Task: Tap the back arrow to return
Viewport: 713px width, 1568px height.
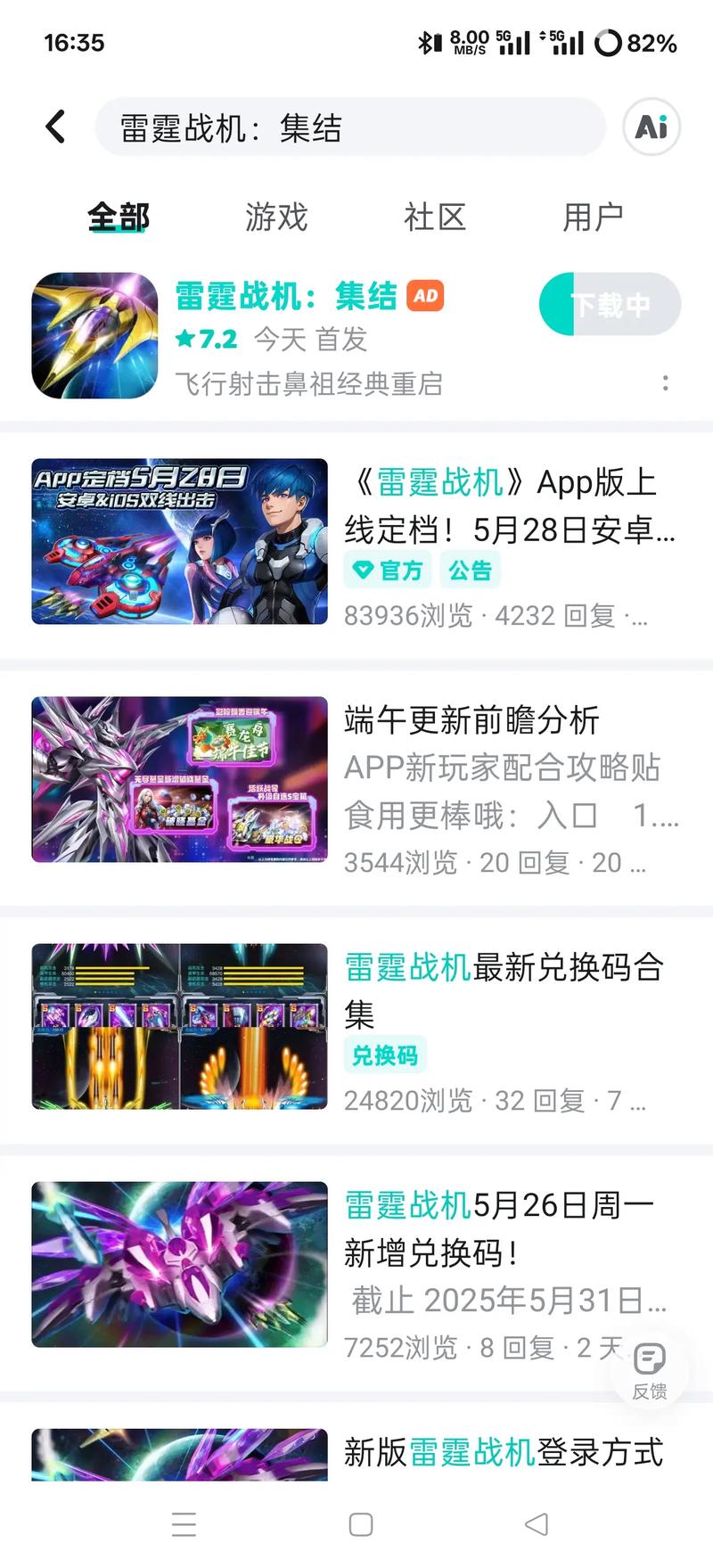Action: coord(55,127)
